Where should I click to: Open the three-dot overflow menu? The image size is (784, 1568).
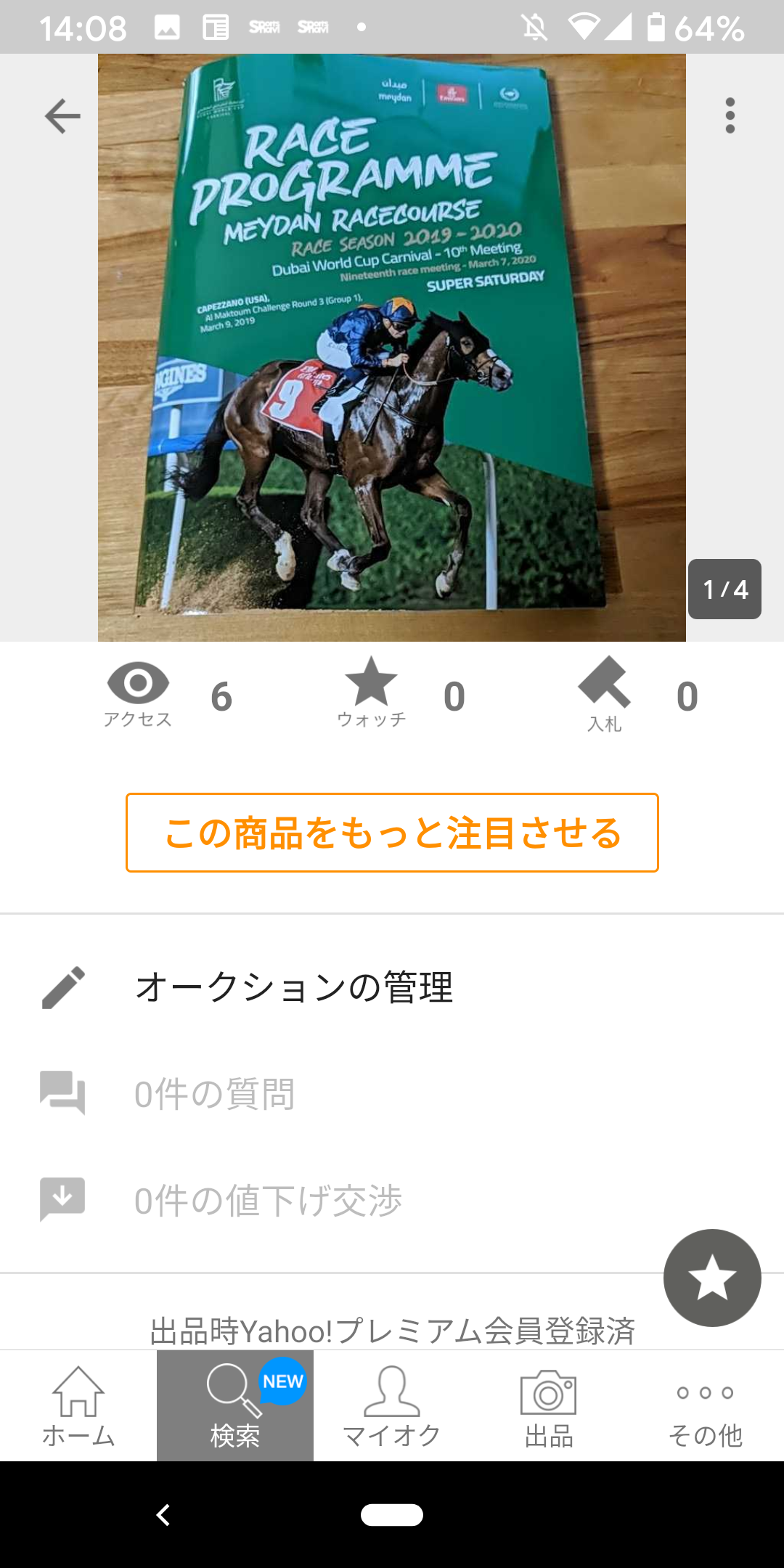pyautogui.click(x=730, y=116)
